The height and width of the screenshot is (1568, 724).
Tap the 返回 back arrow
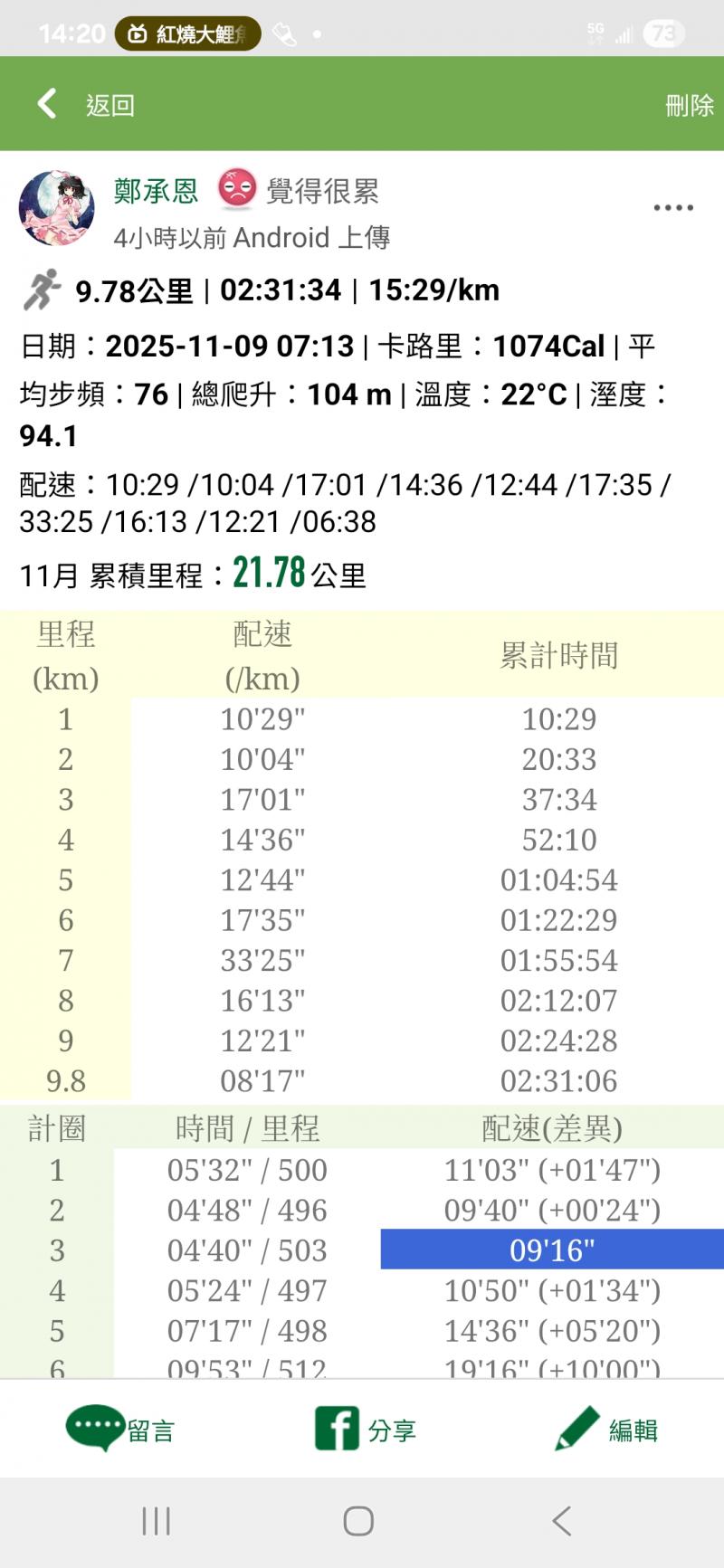click(x=48, y=104)
